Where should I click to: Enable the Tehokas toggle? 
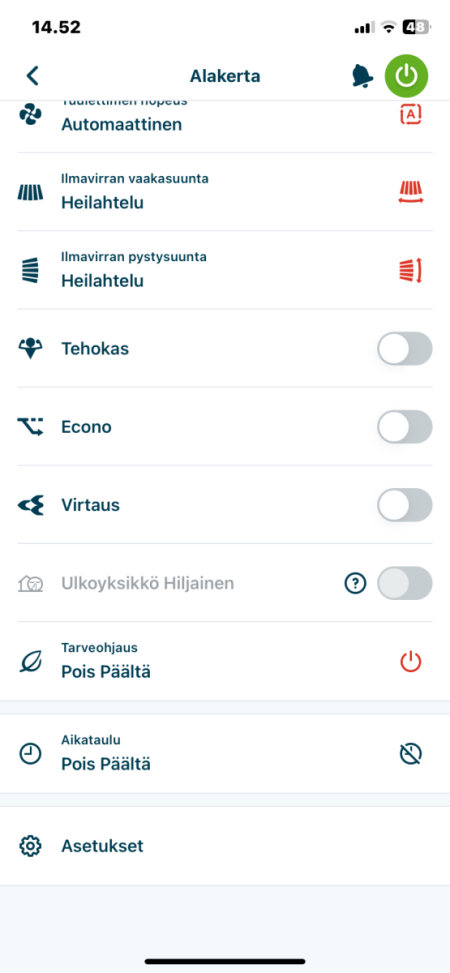click(405, 348)
